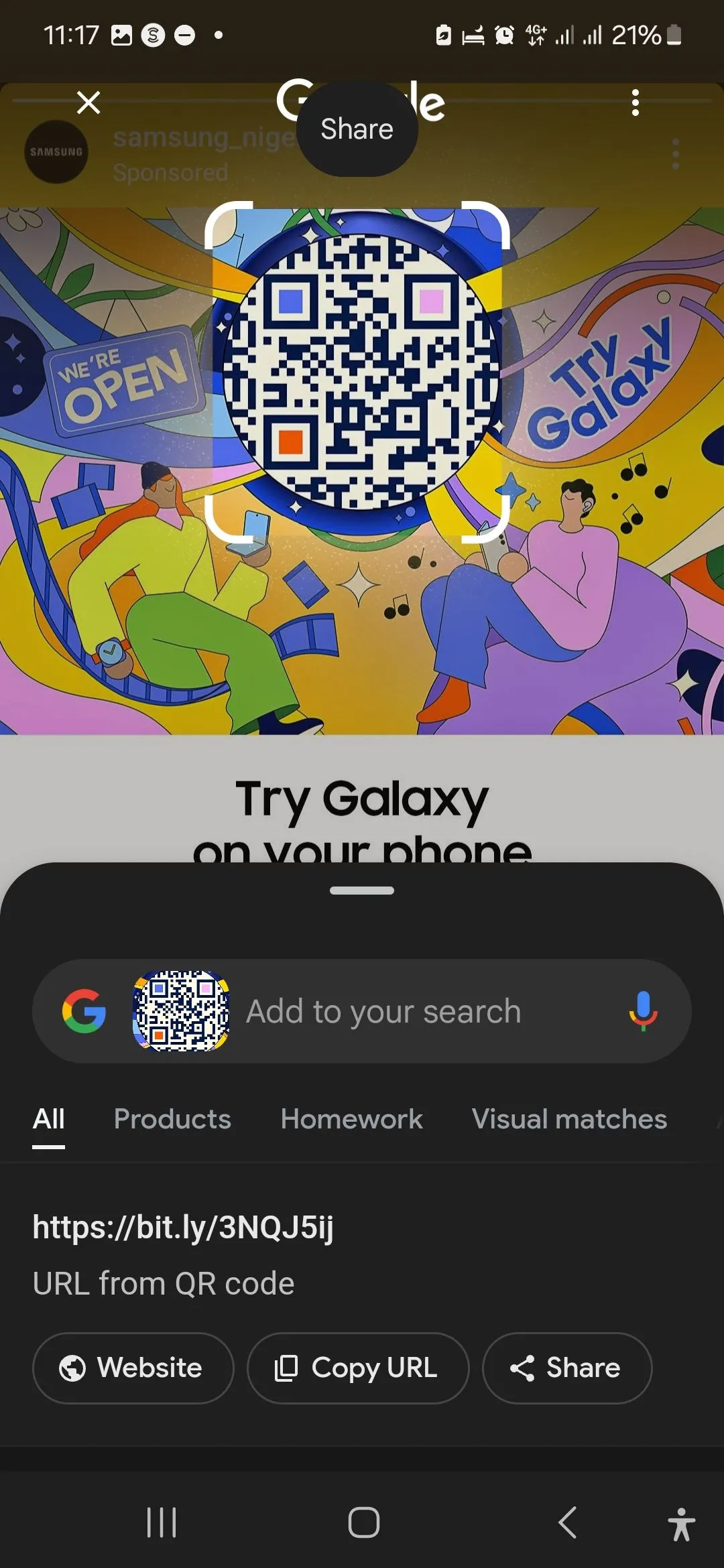Switch to the Visual matches tab

point(568,1119)
